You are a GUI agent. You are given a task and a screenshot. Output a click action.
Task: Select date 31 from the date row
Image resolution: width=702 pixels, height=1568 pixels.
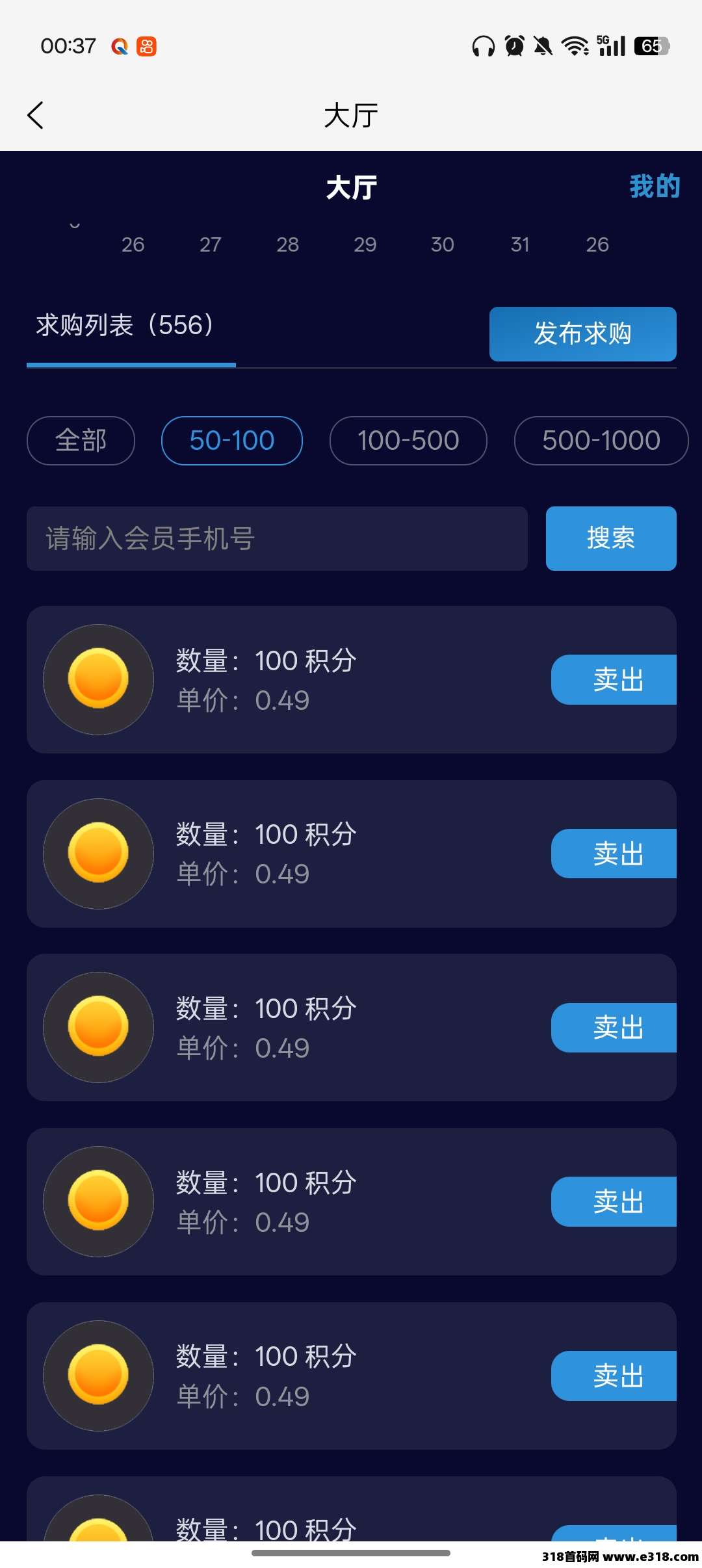(x=520, y=245)
